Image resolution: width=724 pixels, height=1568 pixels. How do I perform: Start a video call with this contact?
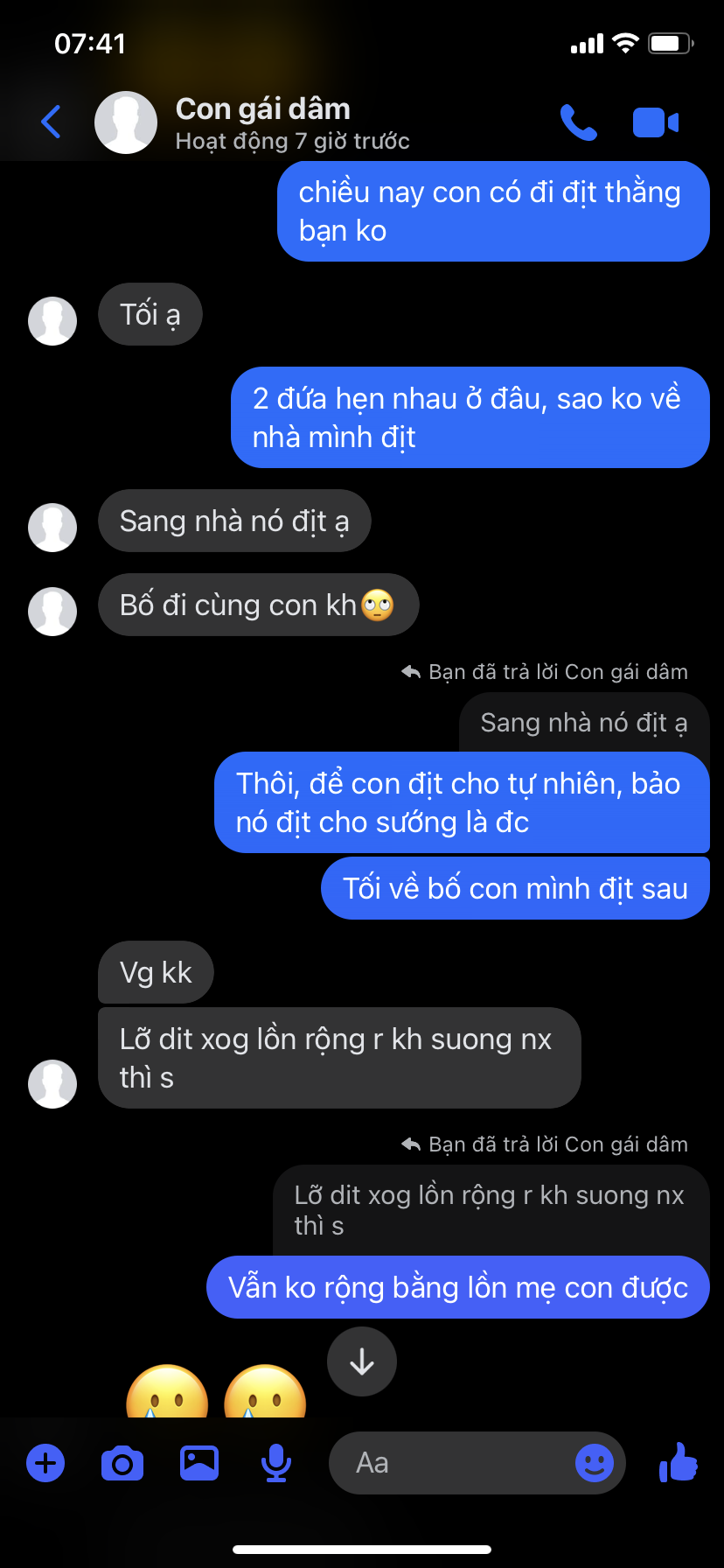(x=655, y=122)
